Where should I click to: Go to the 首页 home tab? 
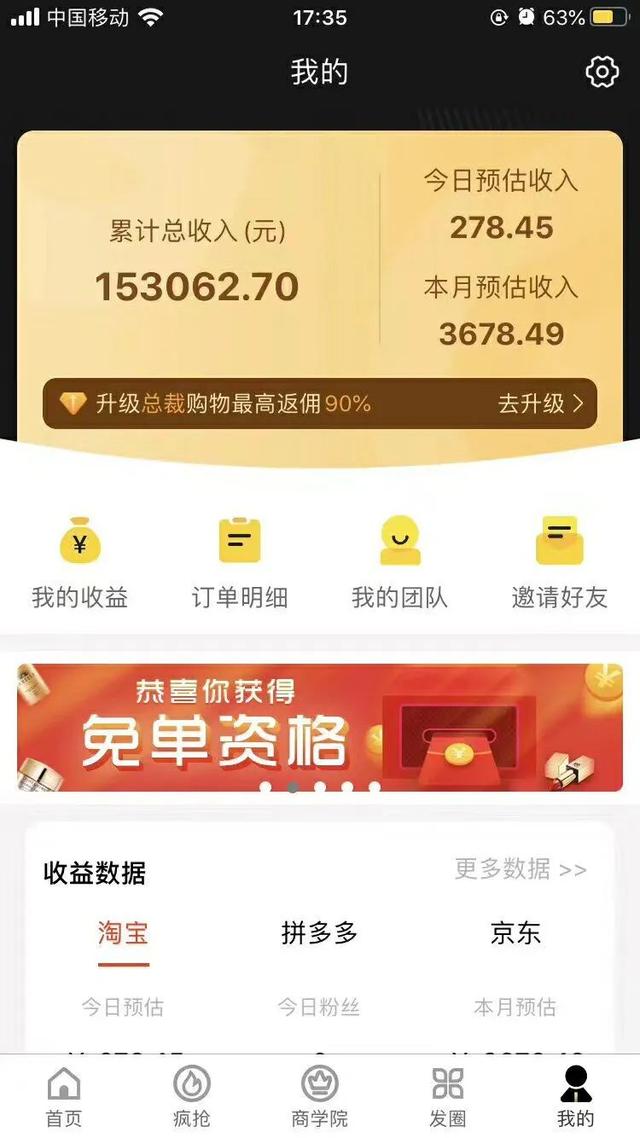[64, 1096]
